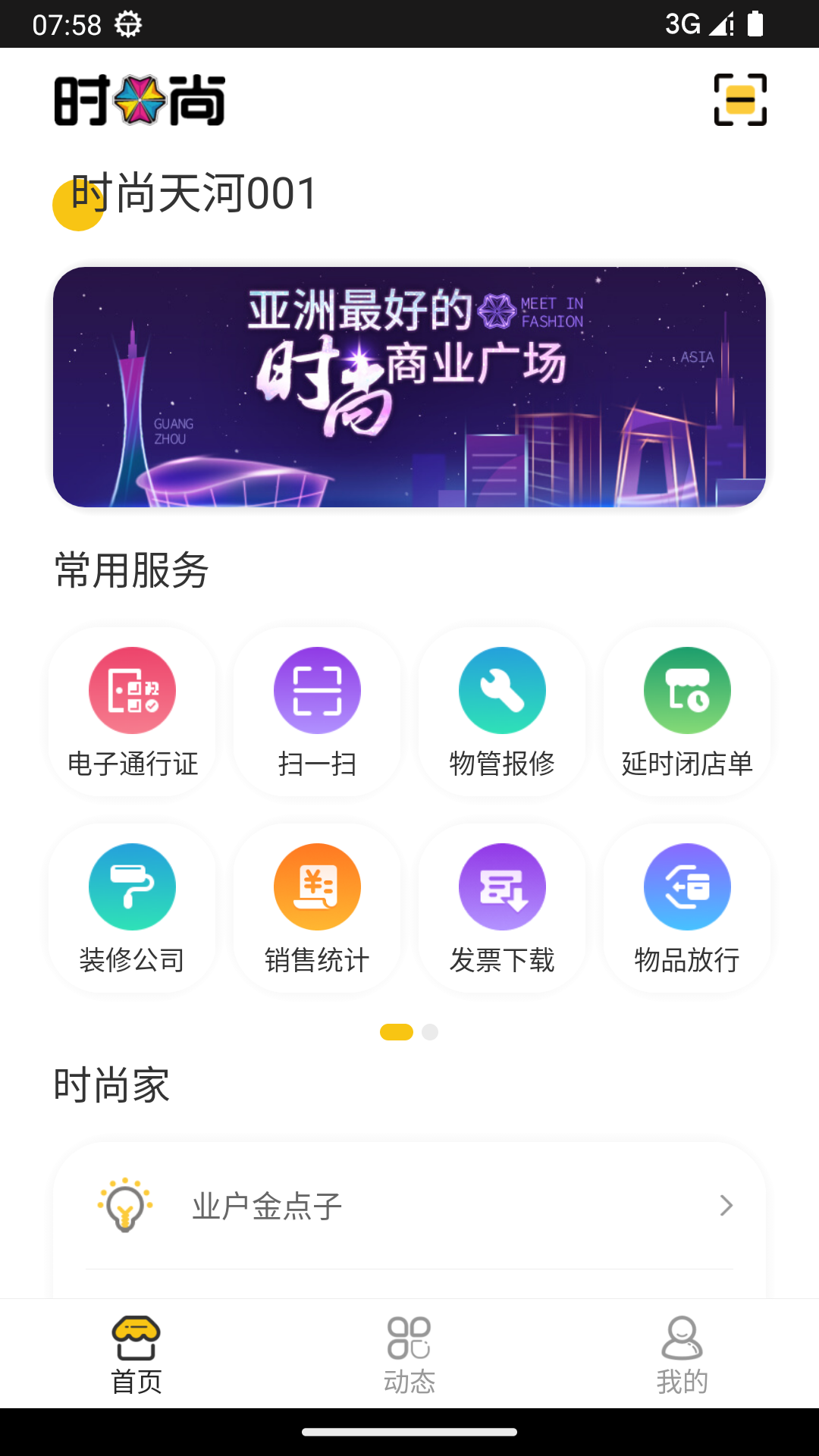The height and width of the screenshot is (1456, 819).
Task: Switch to the 我的 tab
Action: [683, 1354]
